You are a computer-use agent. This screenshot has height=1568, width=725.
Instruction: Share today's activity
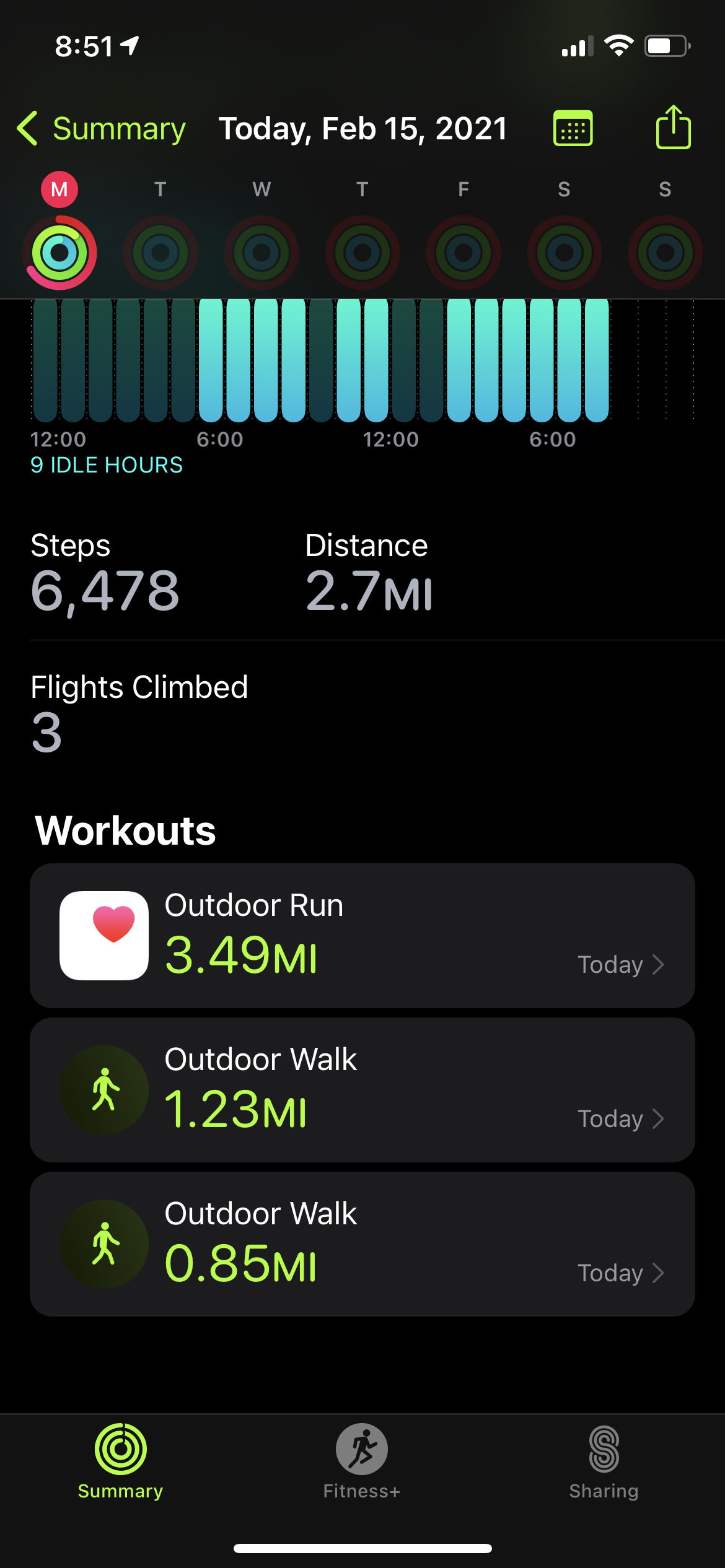pos(673,128)
